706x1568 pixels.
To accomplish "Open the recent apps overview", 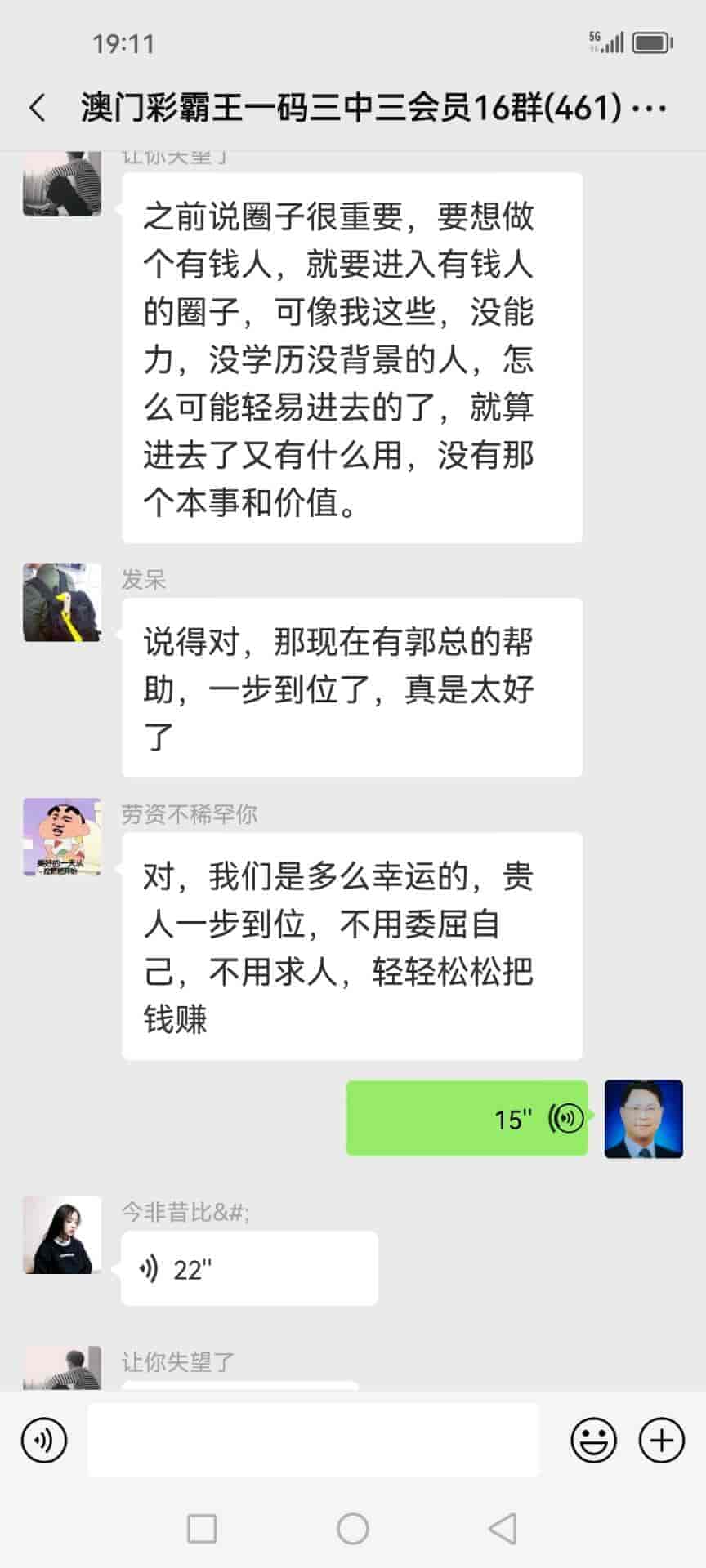I will click(202, 1528).
